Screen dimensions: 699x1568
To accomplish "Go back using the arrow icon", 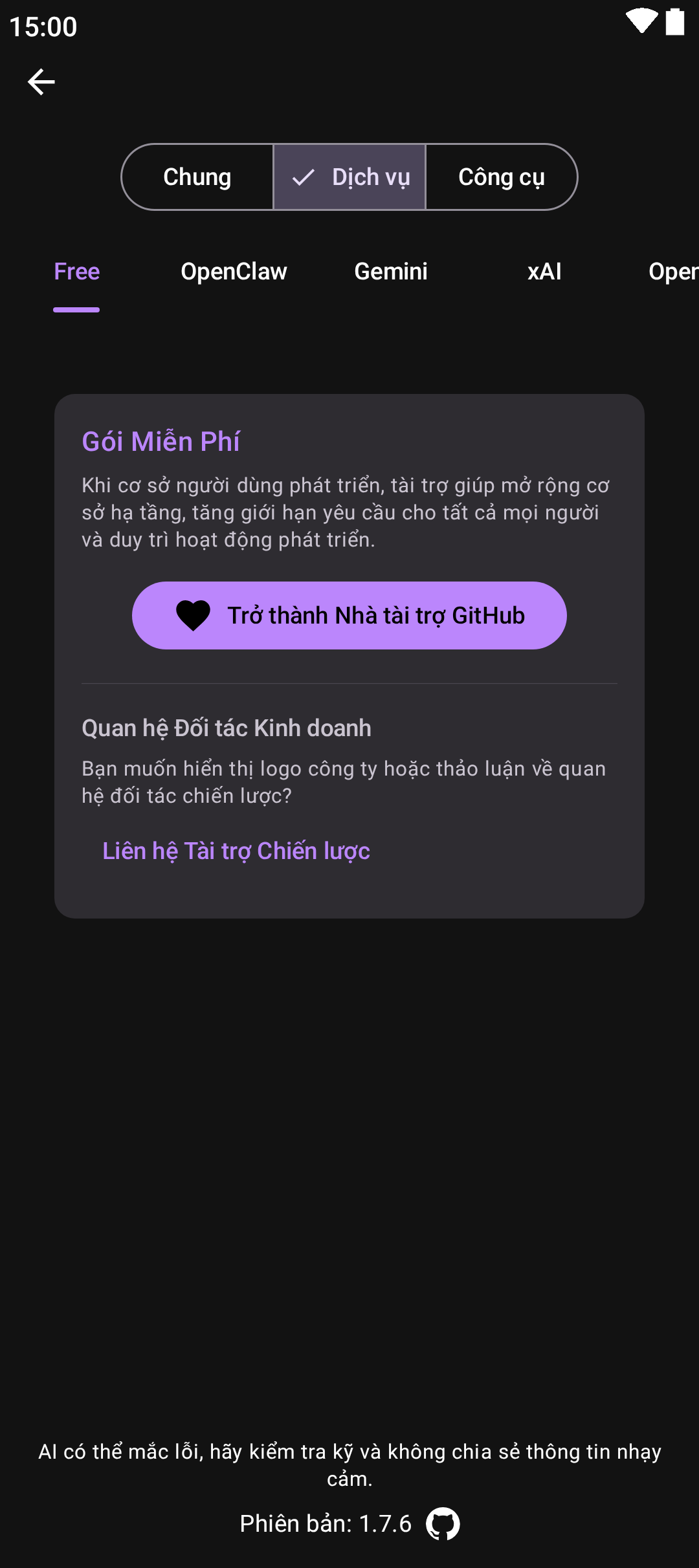I will 41,82.
